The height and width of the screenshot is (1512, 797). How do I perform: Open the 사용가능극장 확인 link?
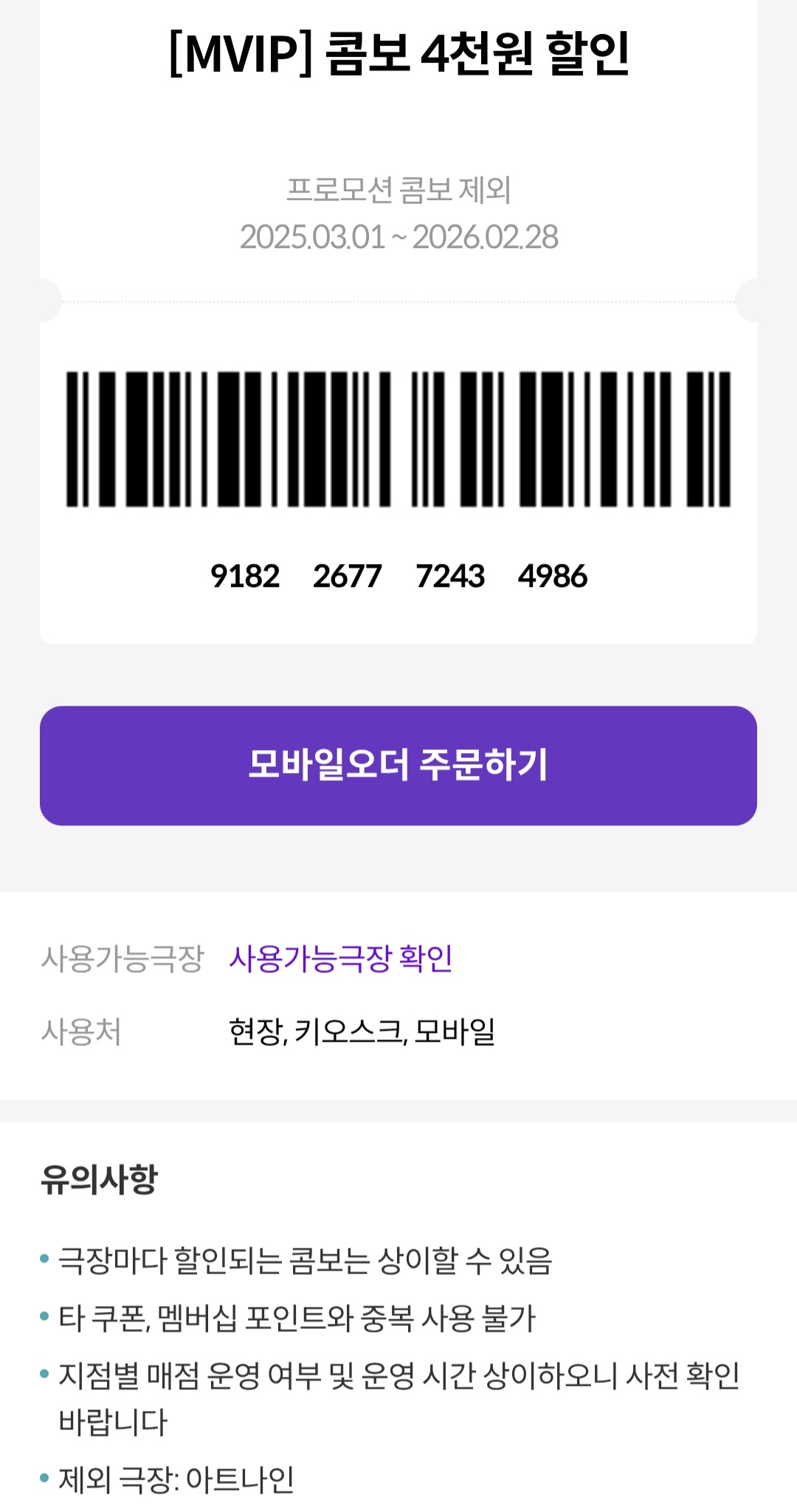pos(341,958)
